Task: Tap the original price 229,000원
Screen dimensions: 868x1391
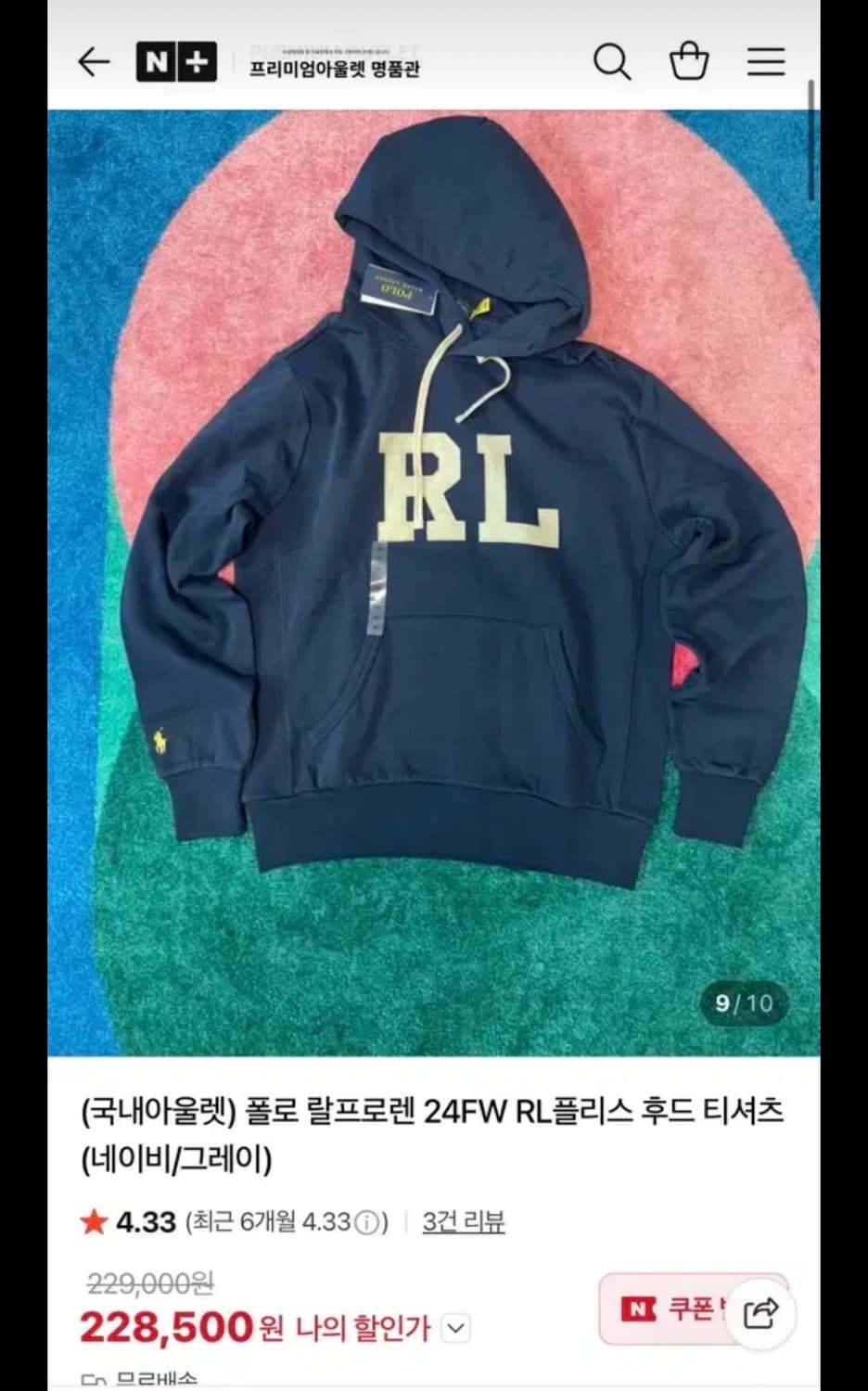Action: pos(148,1285)
